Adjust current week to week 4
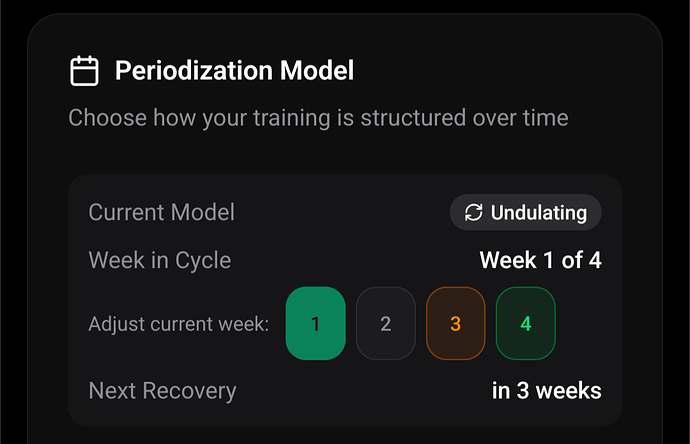 (x=525, y=323)
